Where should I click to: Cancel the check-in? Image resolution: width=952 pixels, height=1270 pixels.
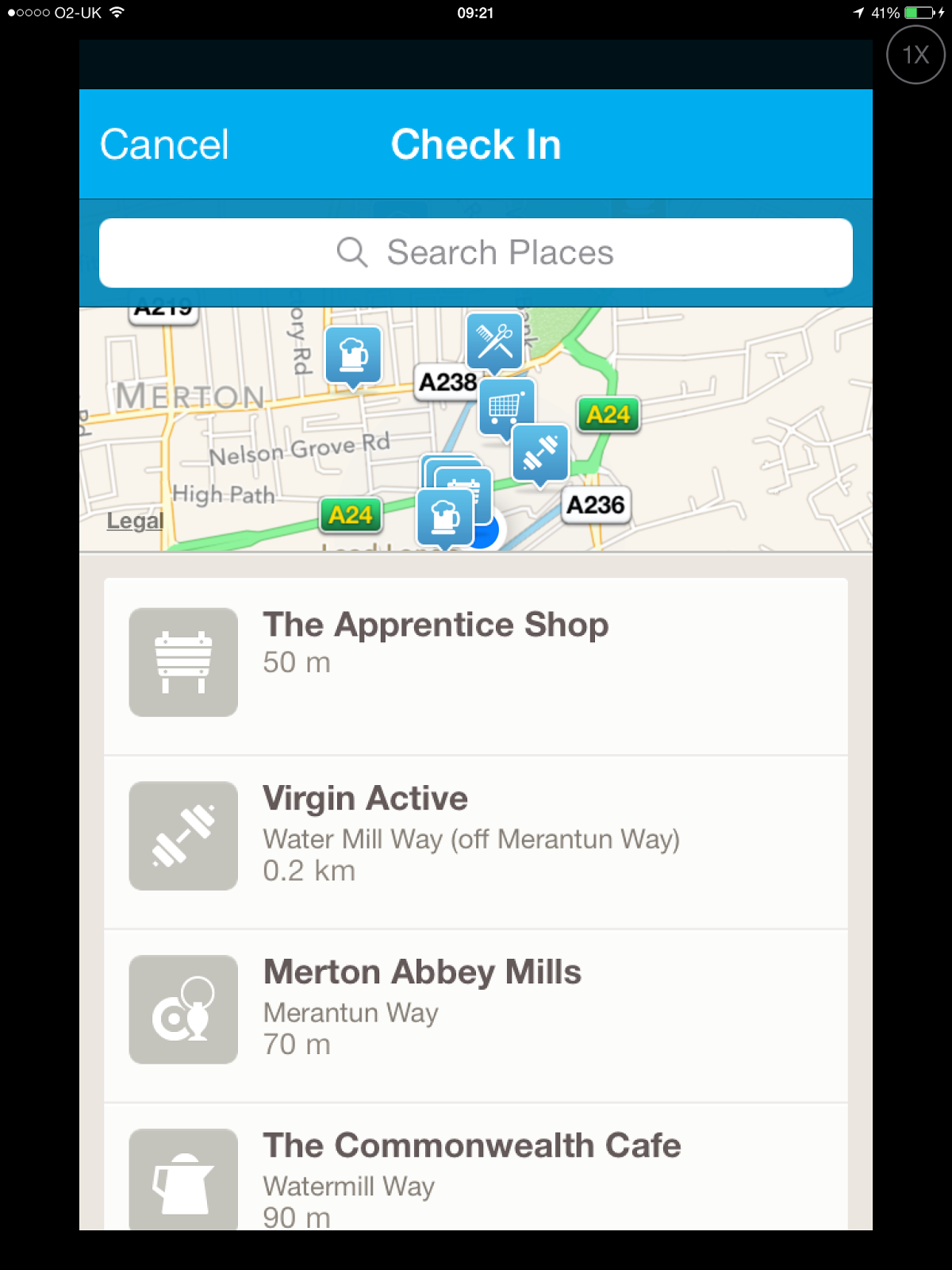point(164,144)
